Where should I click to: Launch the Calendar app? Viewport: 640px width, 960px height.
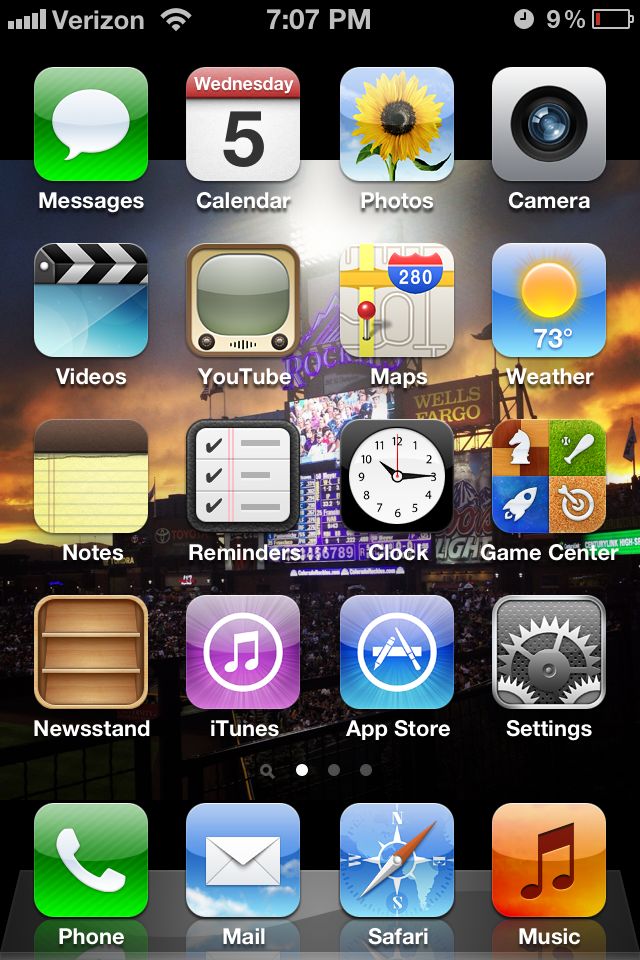(x=243, y=125)
